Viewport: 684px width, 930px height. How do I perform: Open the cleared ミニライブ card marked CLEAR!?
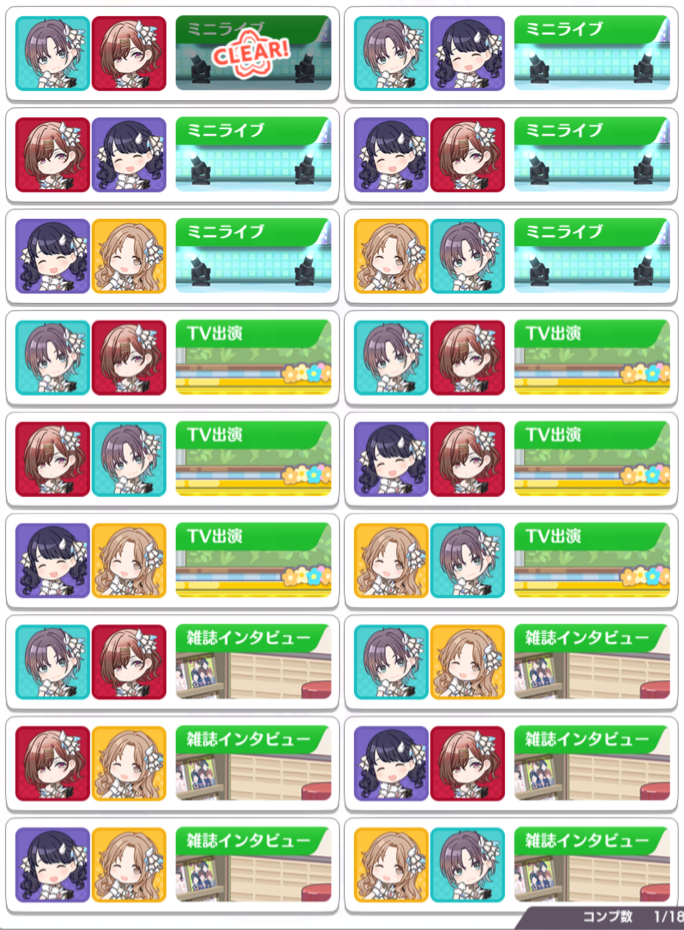coord(172,53)
